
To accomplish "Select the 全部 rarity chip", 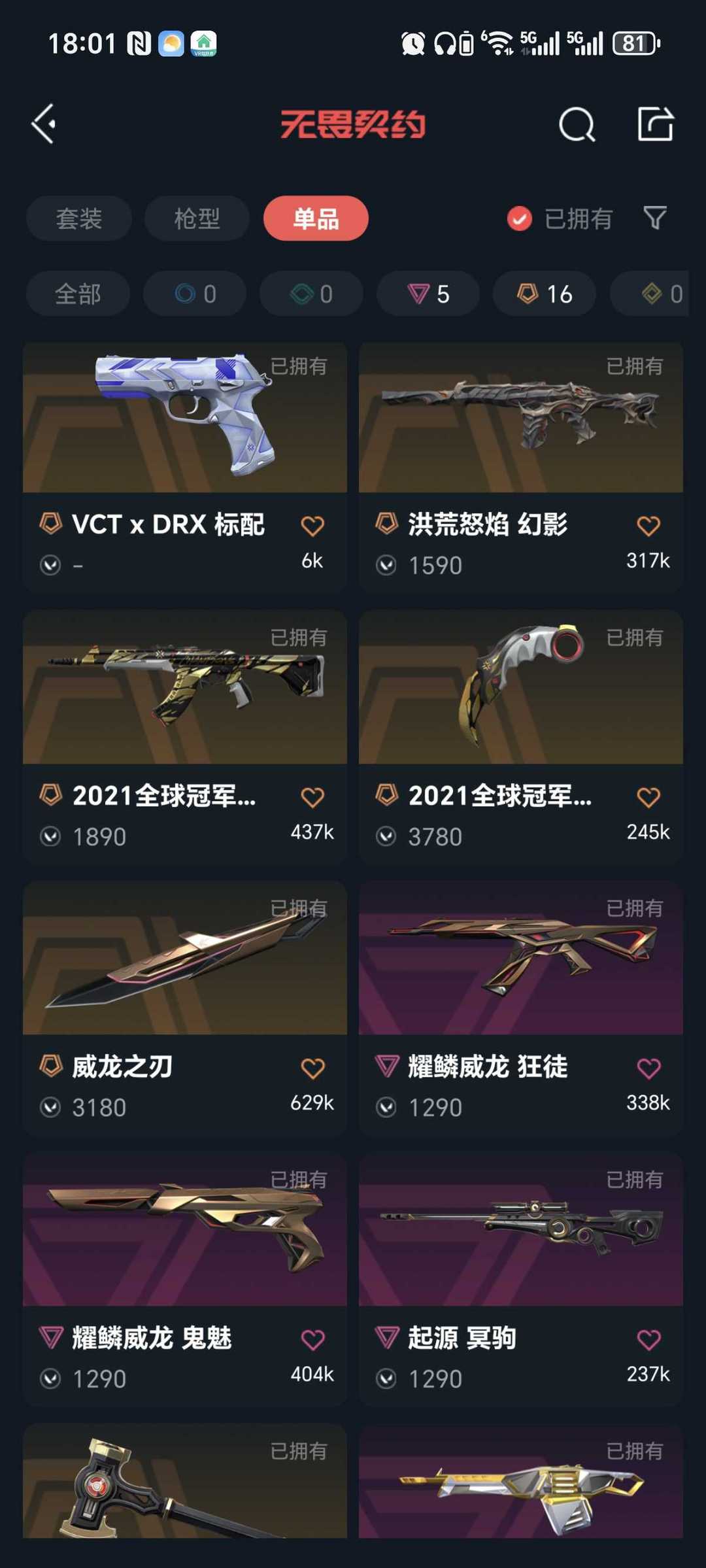I will [78, 294].
